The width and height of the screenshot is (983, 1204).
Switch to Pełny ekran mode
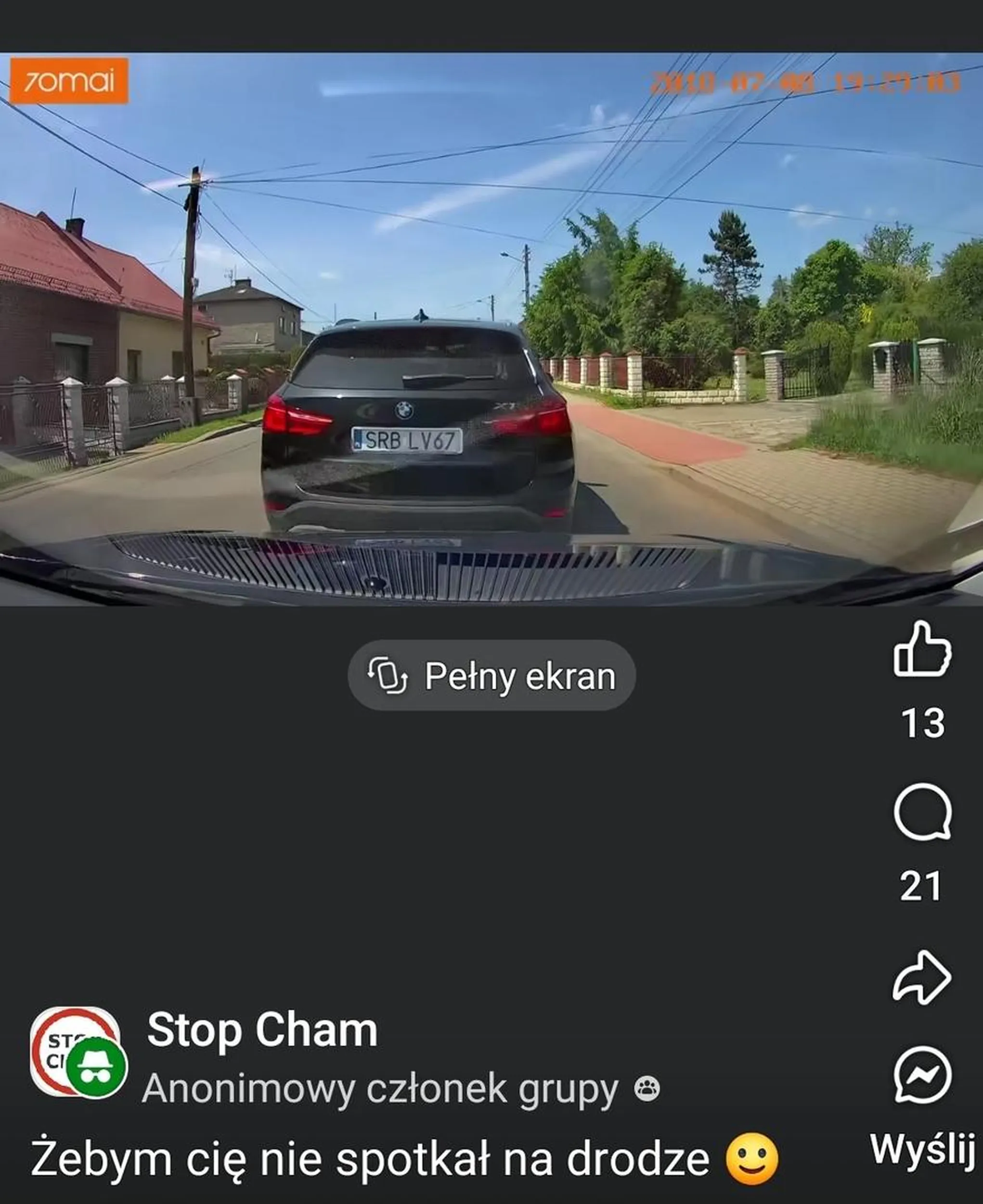coord(491,675)
